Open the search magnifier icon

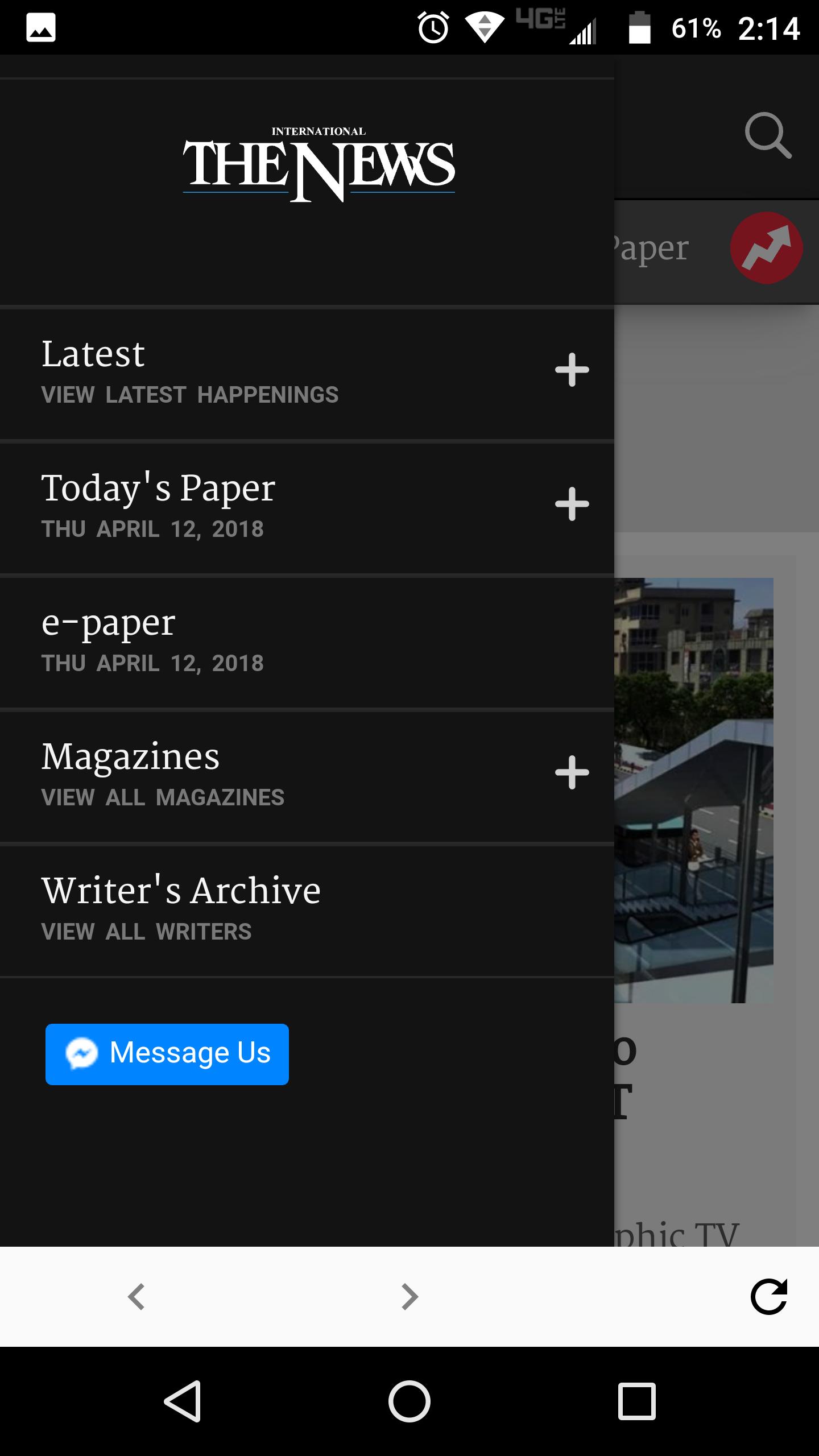(768, 135)
